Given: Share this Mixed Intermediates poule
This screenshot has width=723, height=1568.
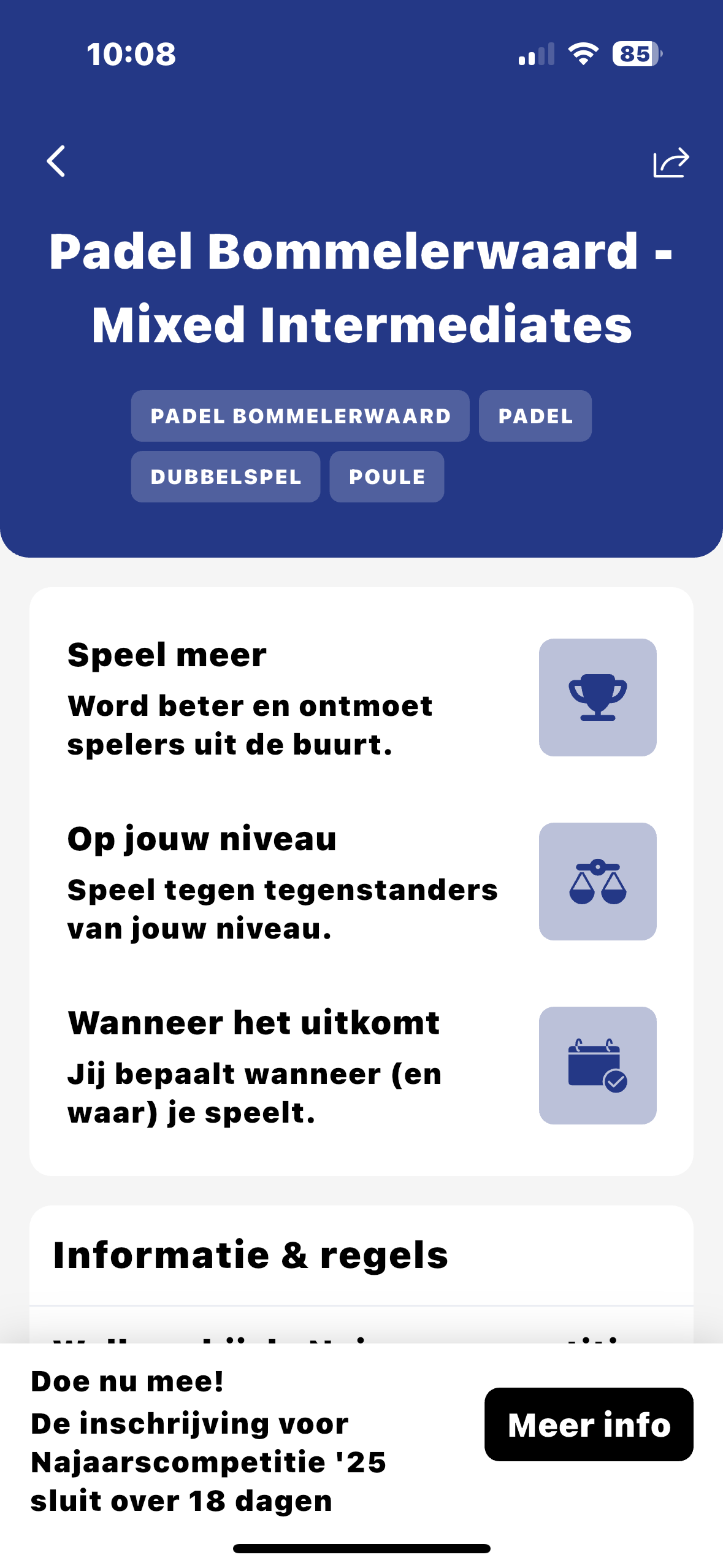Looking at the screenshot, I should tap(671, 163).
